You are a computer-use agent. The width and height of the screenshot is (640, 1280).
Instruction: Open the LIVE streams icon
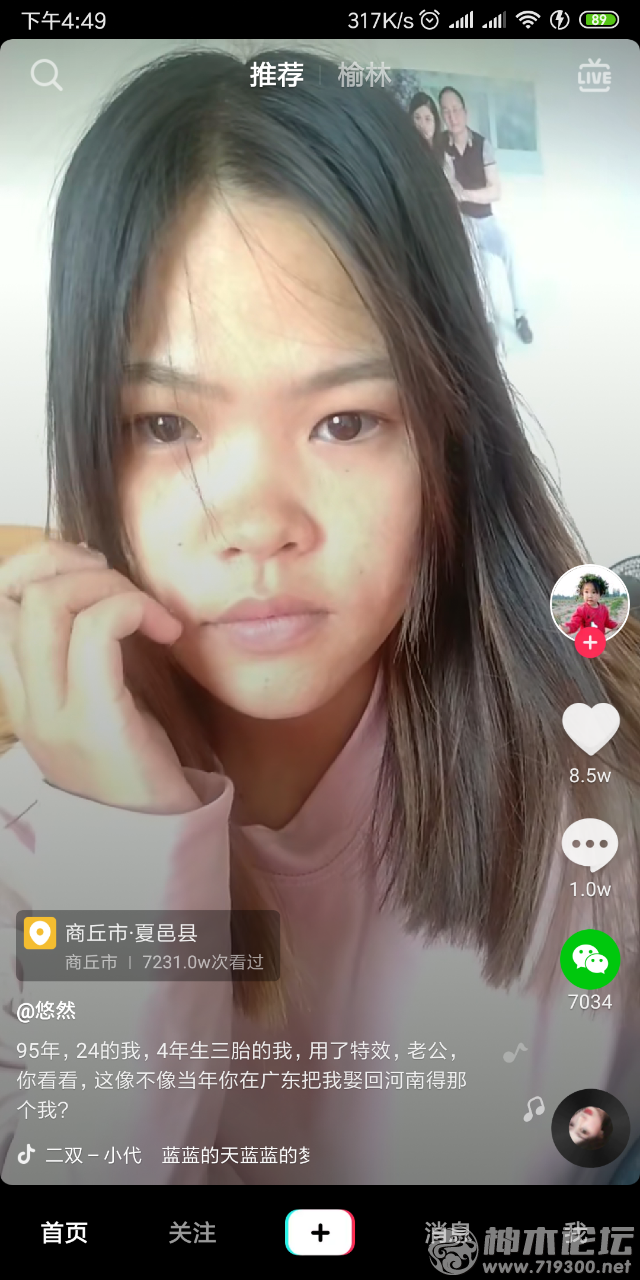click(x=594, y=76)
